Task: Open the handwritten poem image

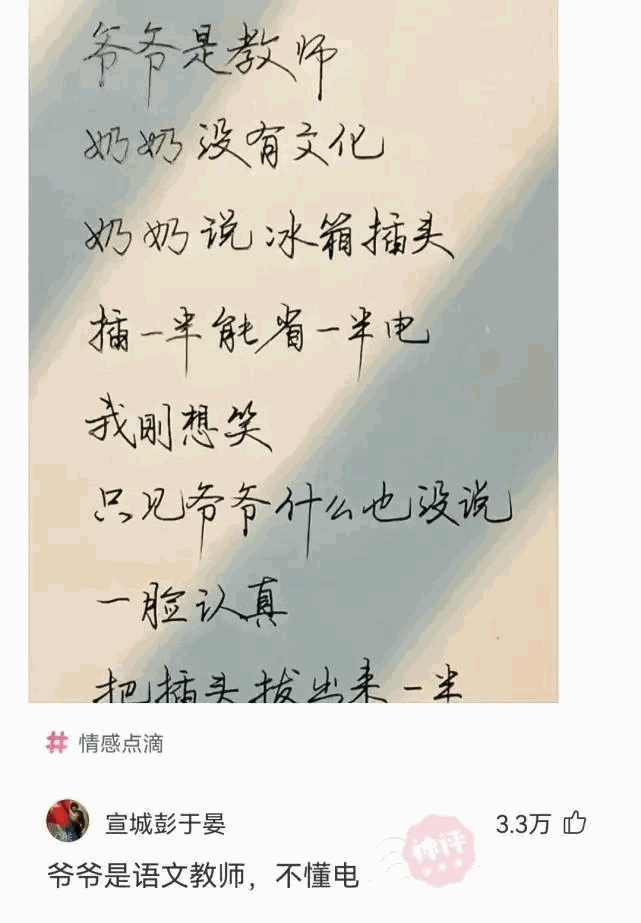Action: (292, 350)
